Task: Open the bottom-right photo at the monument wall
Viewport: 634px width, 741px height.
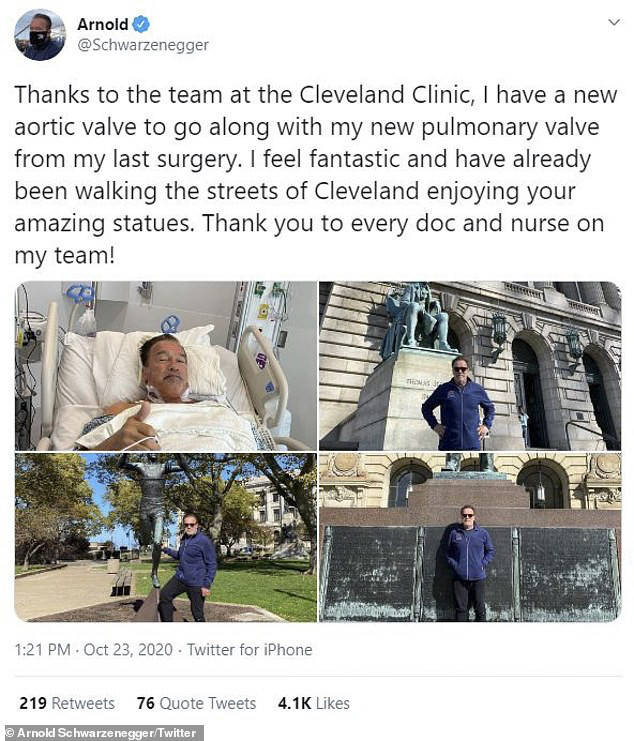Action: (x=469, y=538)
